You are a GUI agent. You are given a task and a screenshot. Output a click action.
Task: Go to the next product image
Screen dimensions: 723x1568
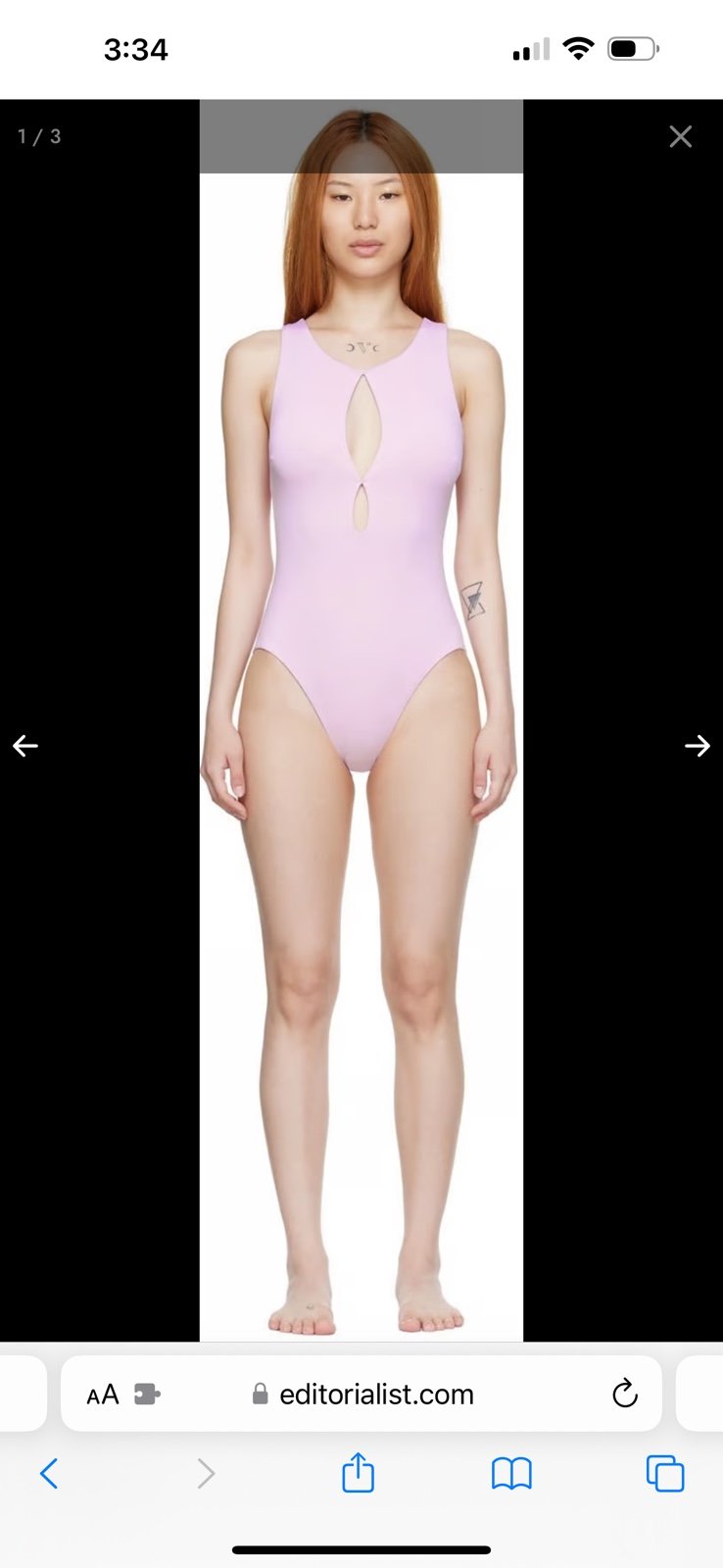click(x=698, y=747)
